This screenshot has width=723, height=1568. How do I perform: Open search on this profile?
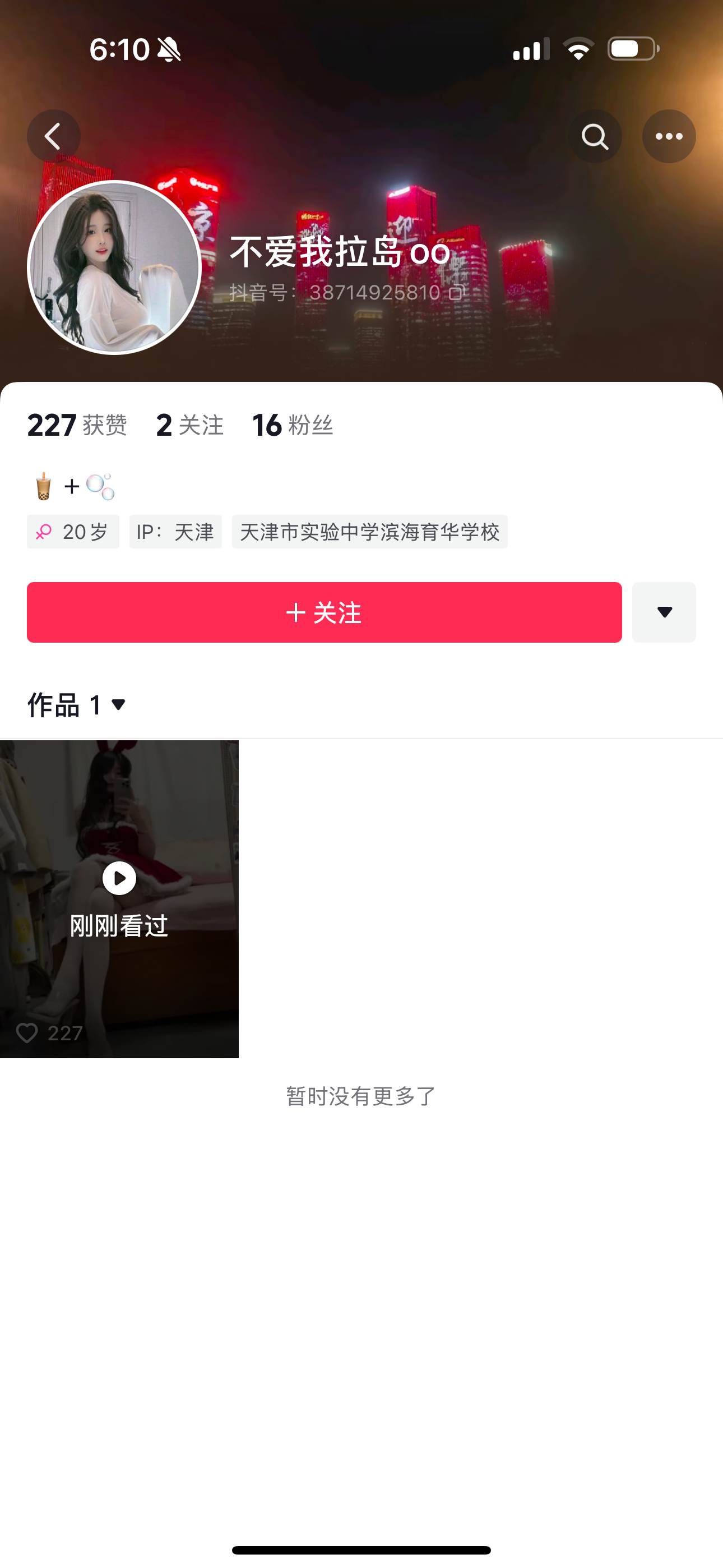click(x=595, y=136)
